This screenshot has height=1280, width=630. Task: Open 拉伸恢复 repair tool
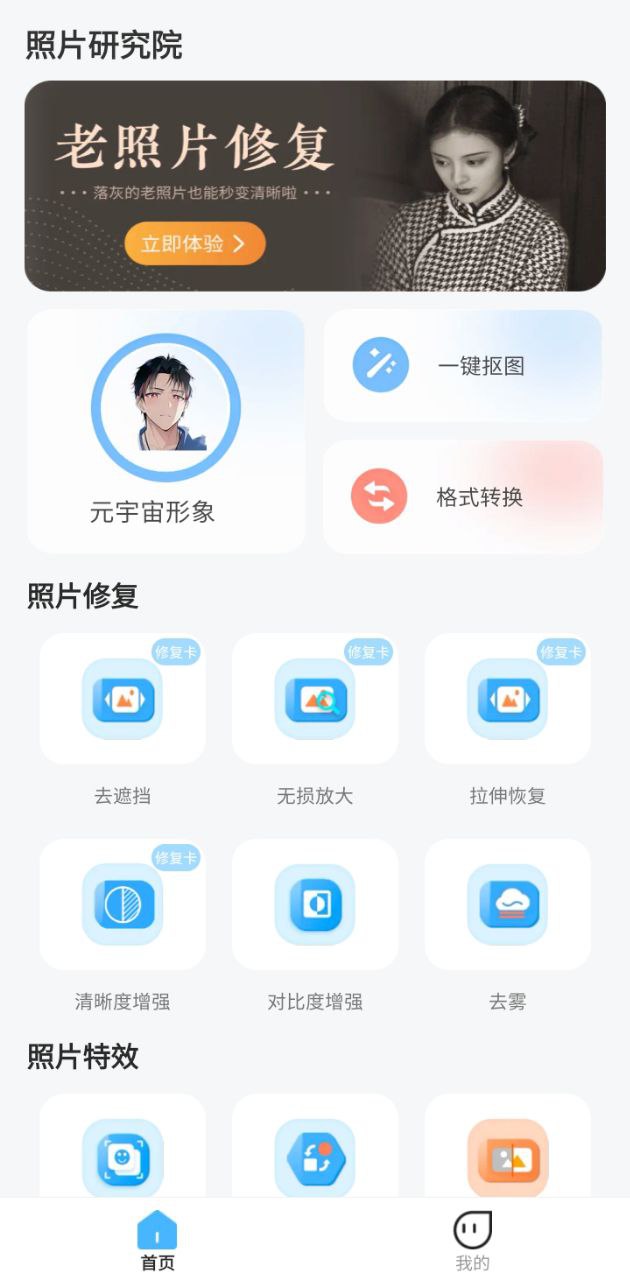(507, 699)
